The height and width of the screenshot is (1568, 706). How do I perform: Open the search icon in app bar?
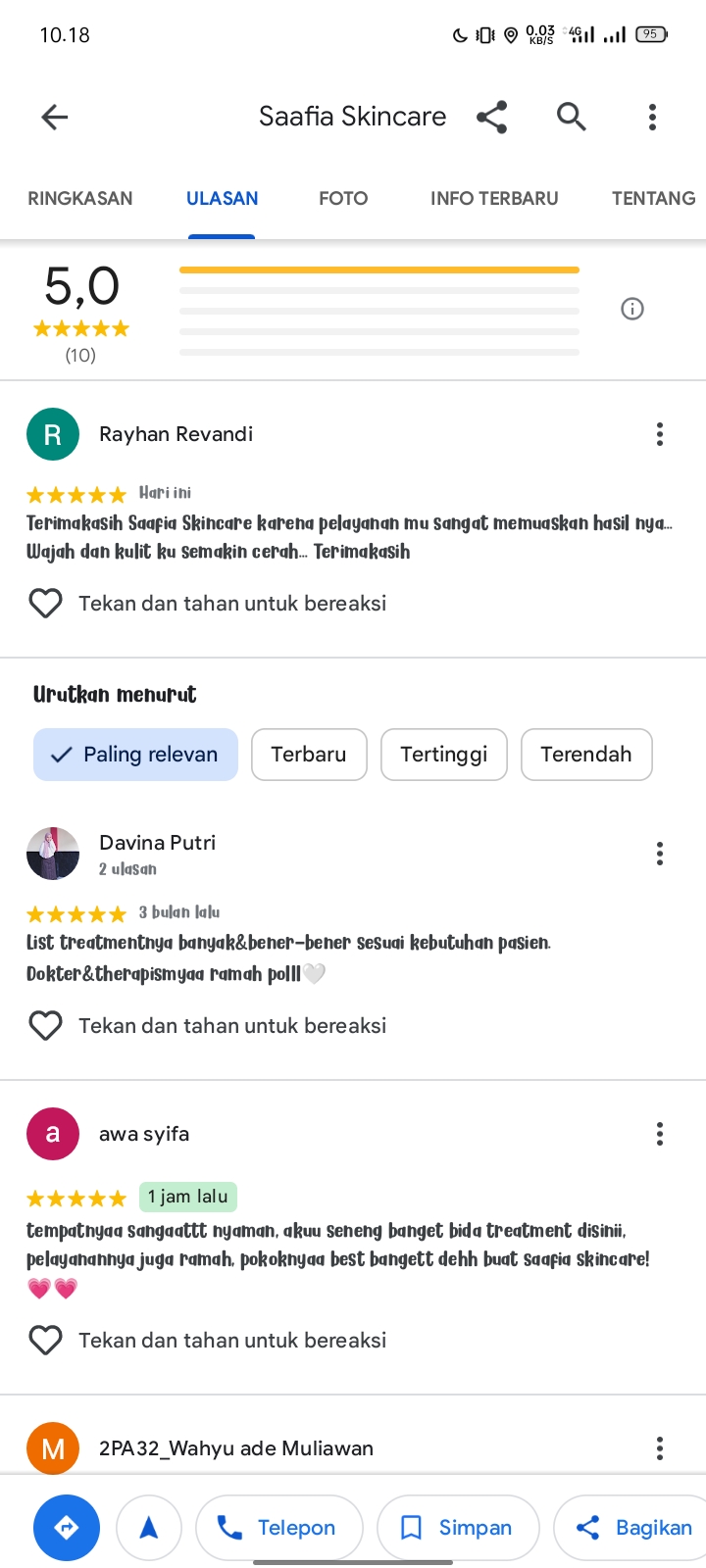tap(572, 118)
